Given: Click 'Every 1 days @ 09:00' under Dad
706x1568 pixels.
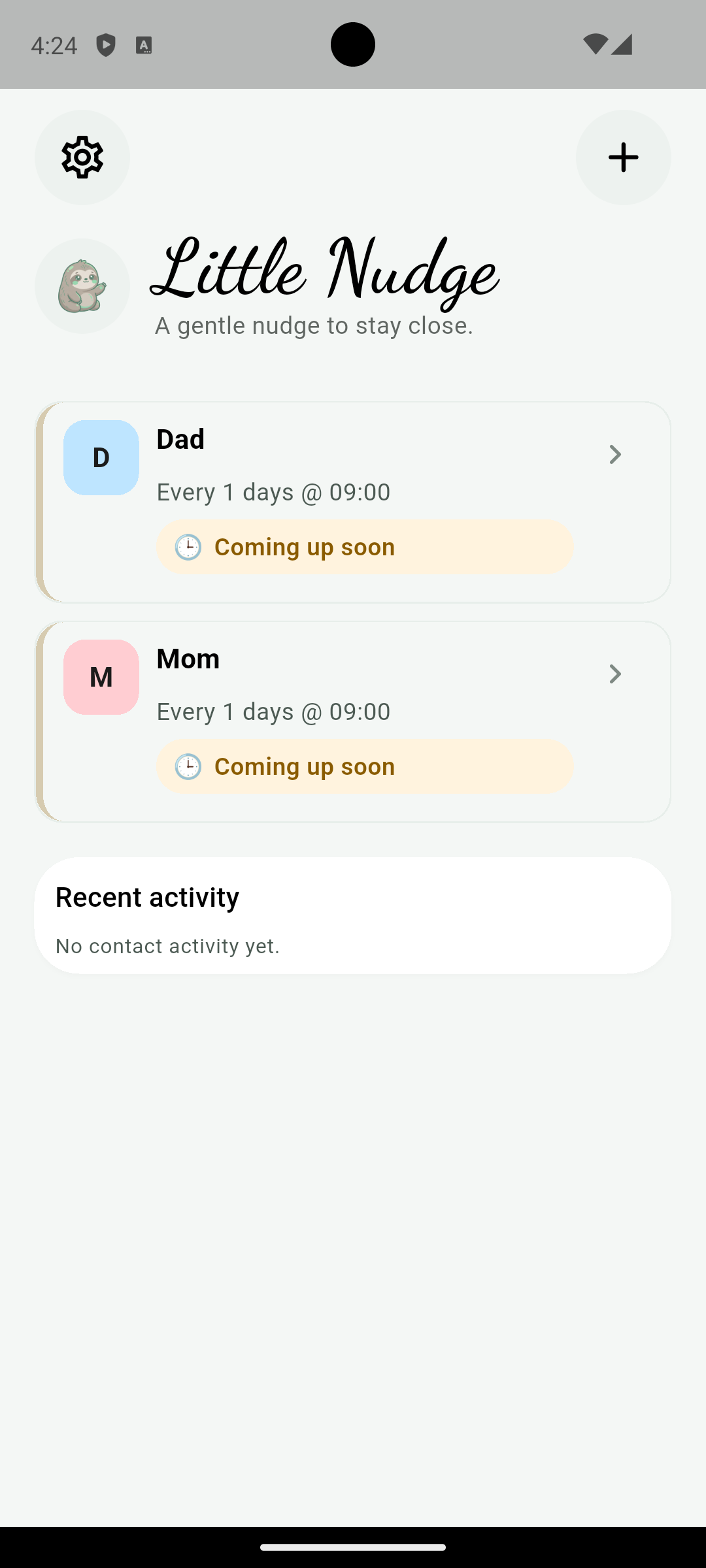Looking at the screenshot, I should point(273,491).
